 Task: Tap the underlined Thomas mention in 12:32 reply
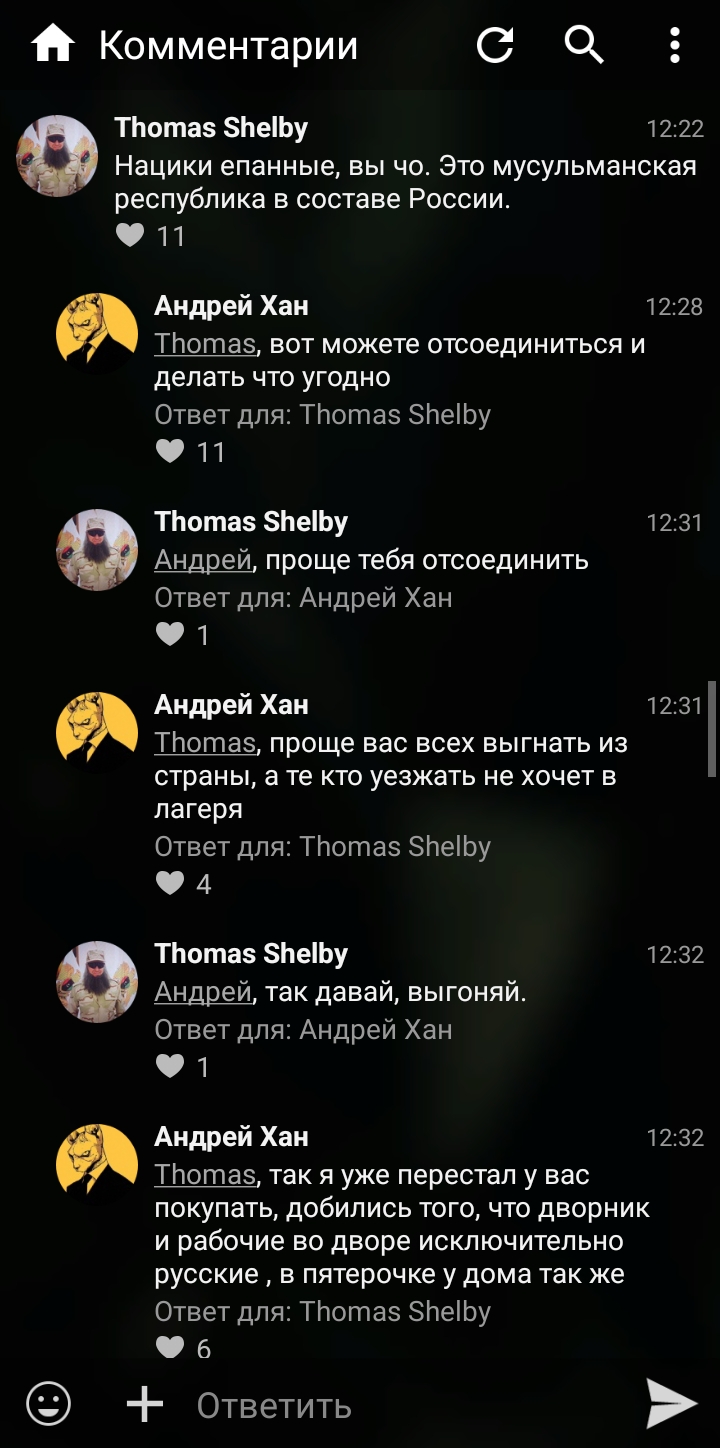205,1175
